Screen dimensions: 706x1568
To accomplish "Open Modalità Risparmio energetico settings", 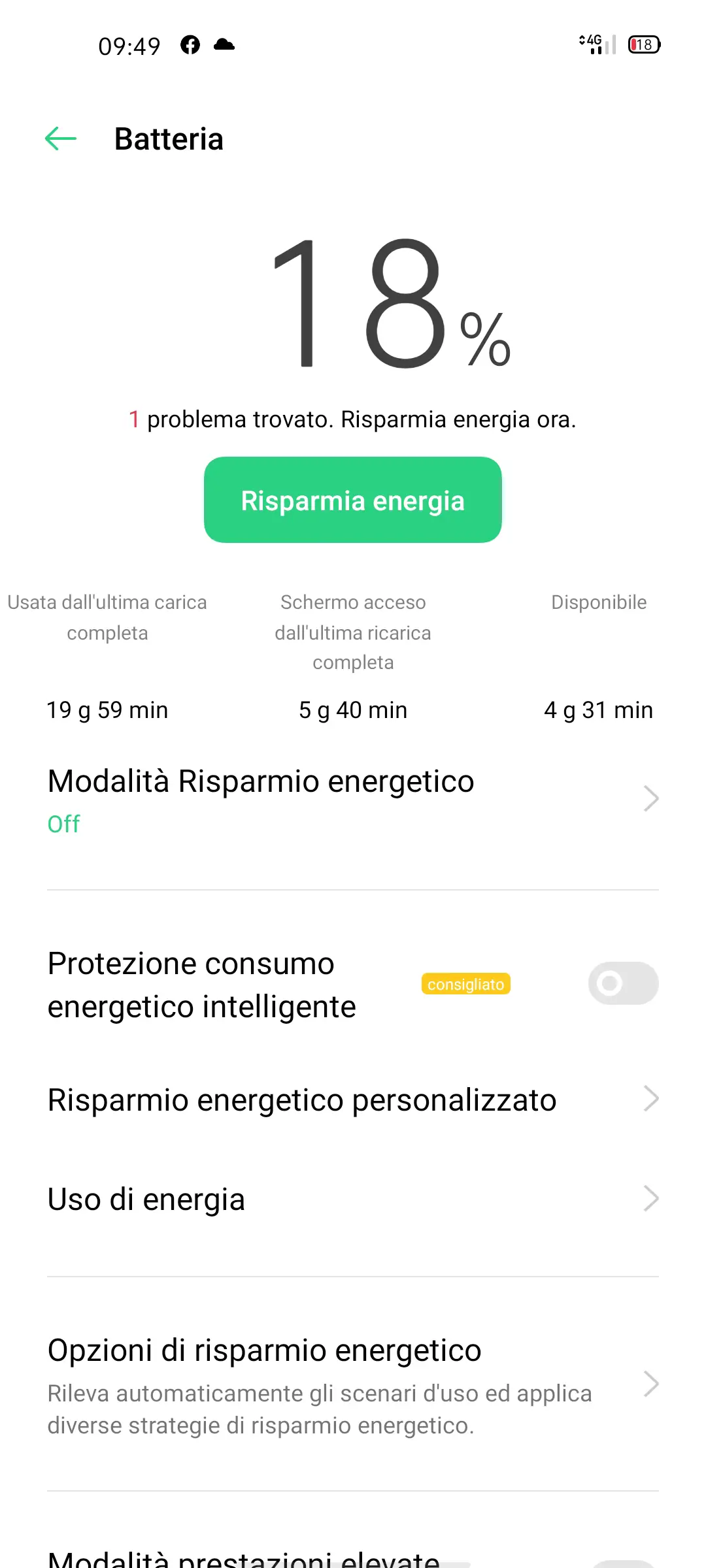I will 353,801.
